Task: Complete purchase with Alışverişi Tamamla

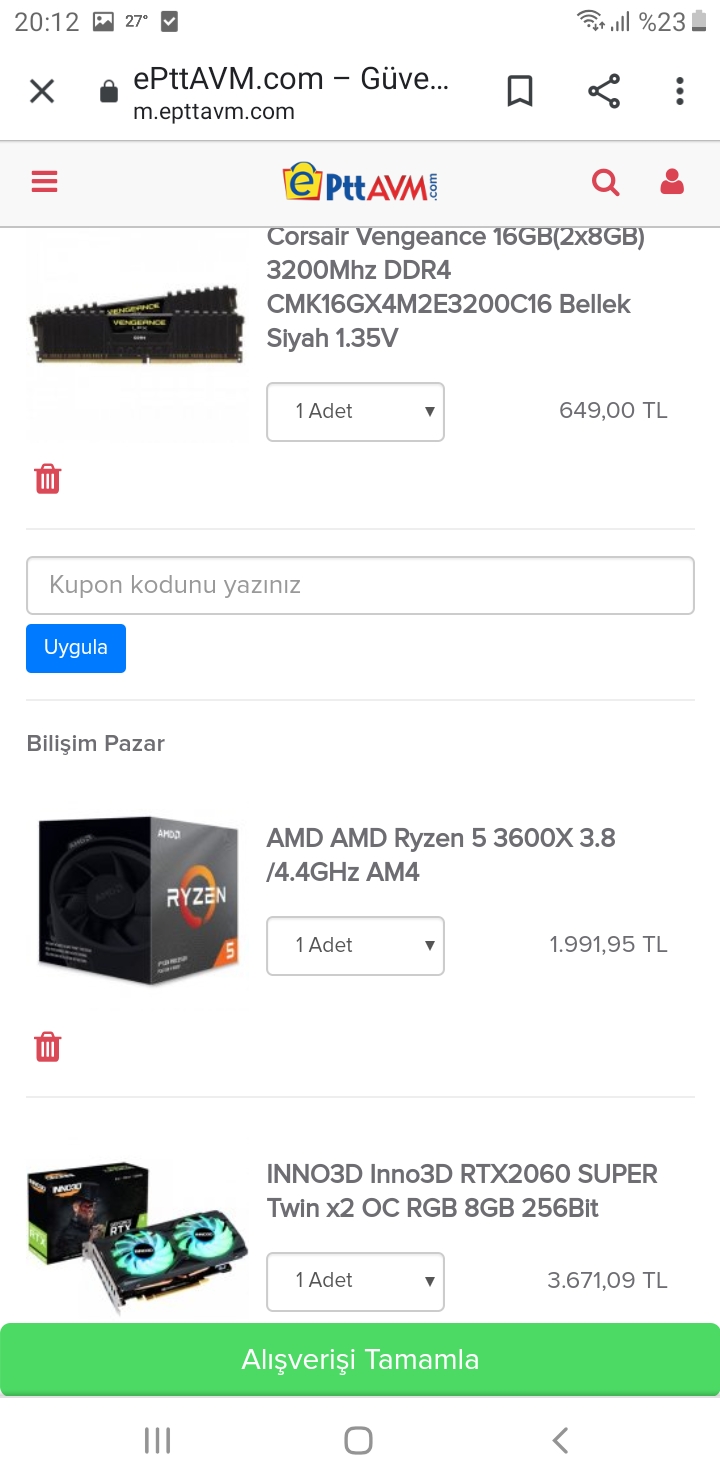Action: pyautogui.click(x=360, y=1359)
